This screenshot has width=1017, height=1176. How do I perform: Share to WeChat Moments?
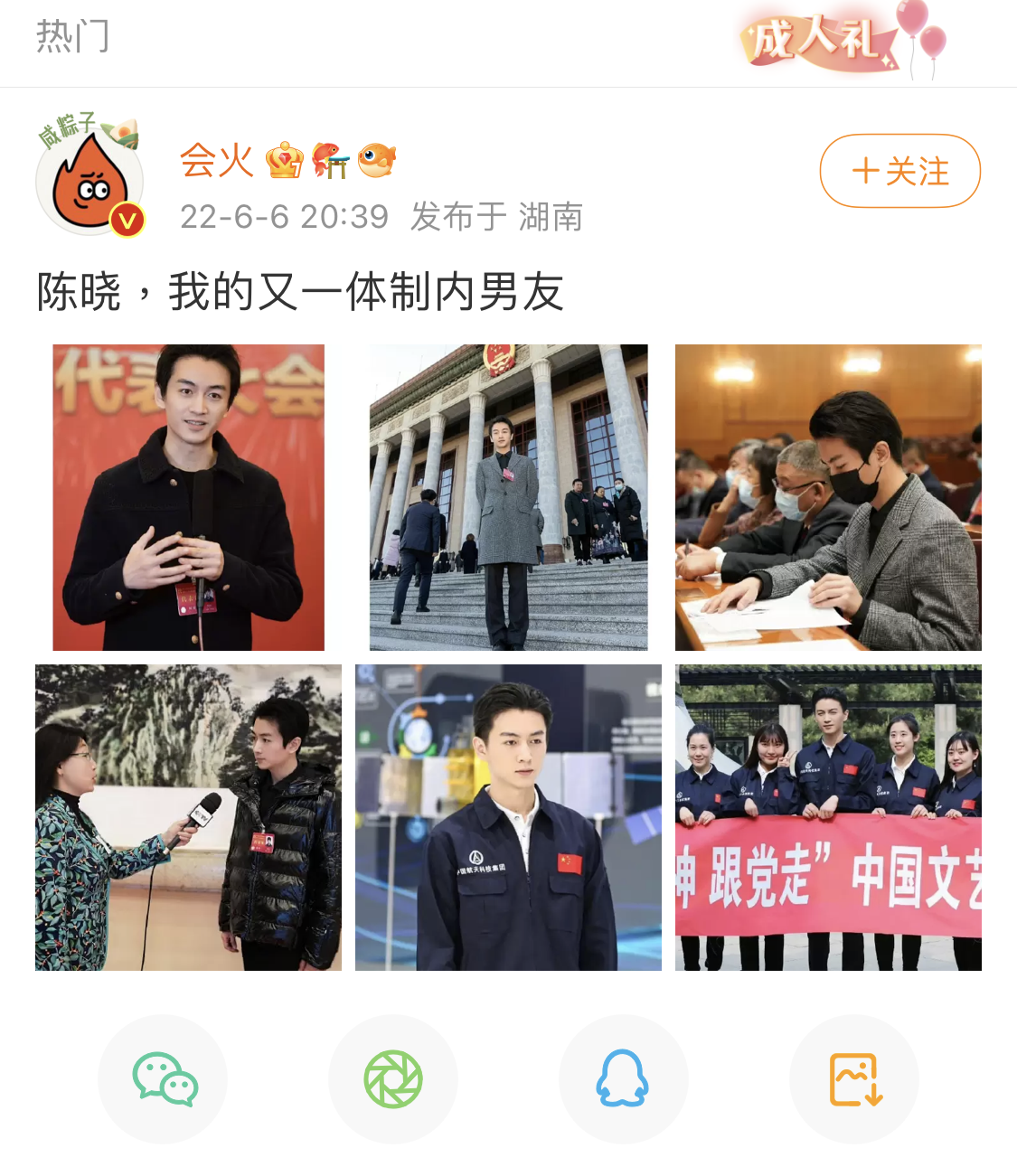[x=393, y=1078]
